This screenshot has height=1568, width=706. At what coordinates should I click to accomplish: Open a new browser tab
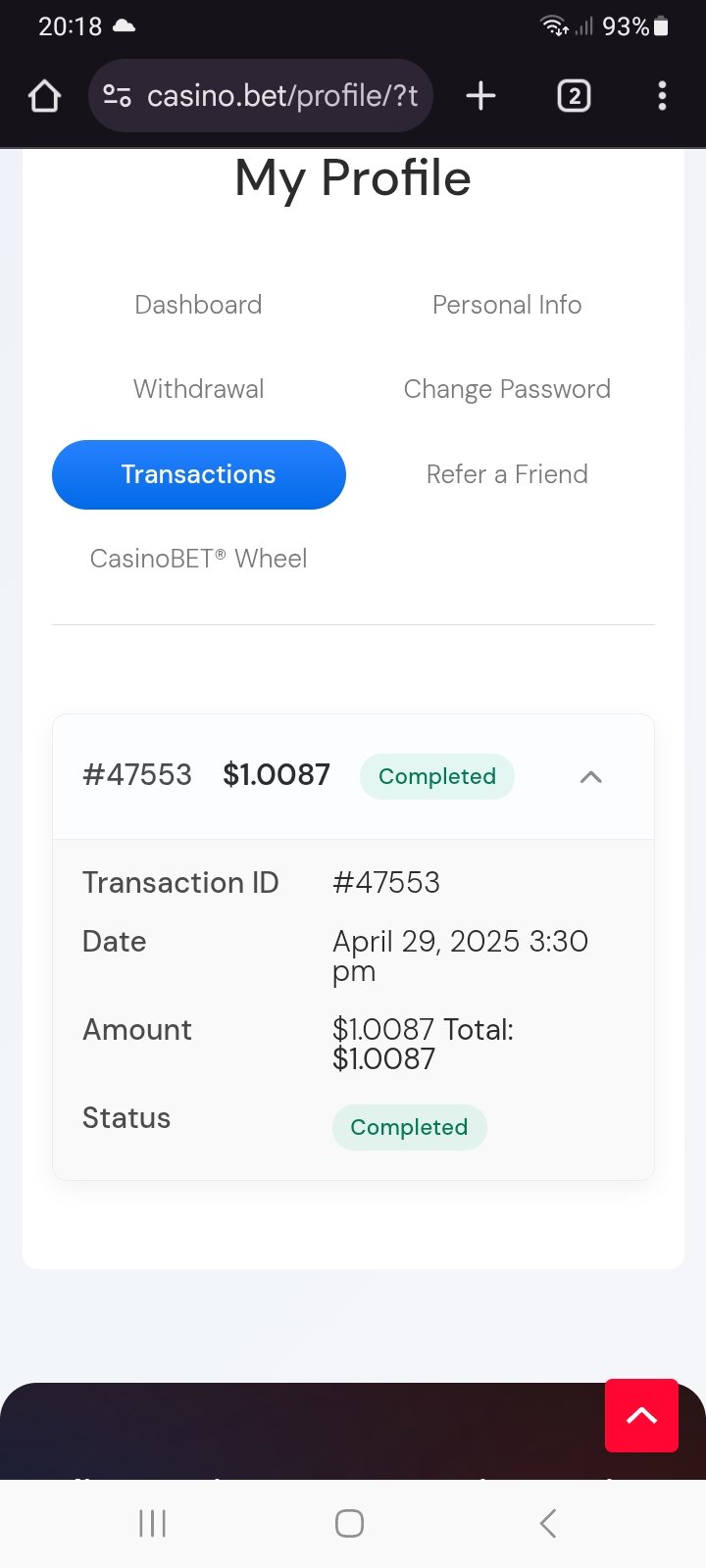click(480, 96)
